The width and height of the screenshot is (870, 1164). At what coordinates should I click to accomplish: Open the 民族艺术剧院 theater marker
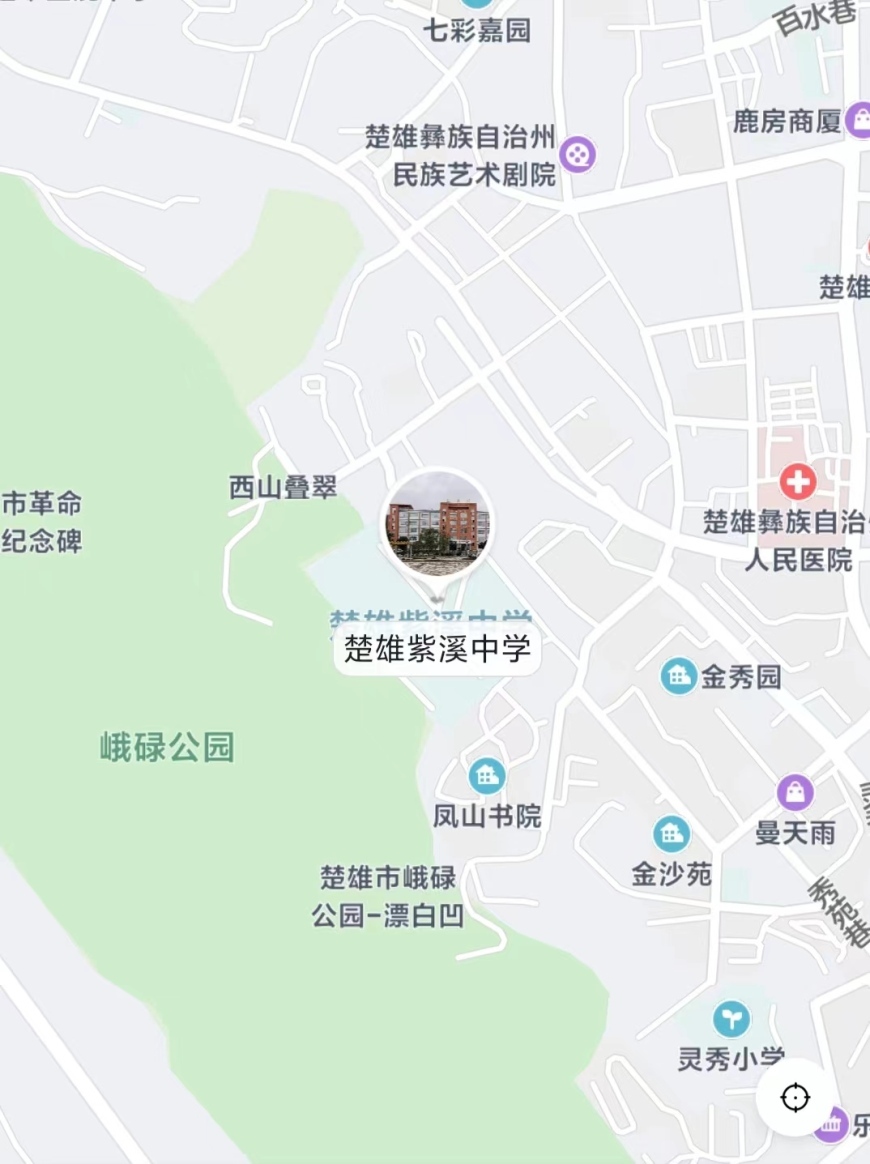[x=578, y=154]
